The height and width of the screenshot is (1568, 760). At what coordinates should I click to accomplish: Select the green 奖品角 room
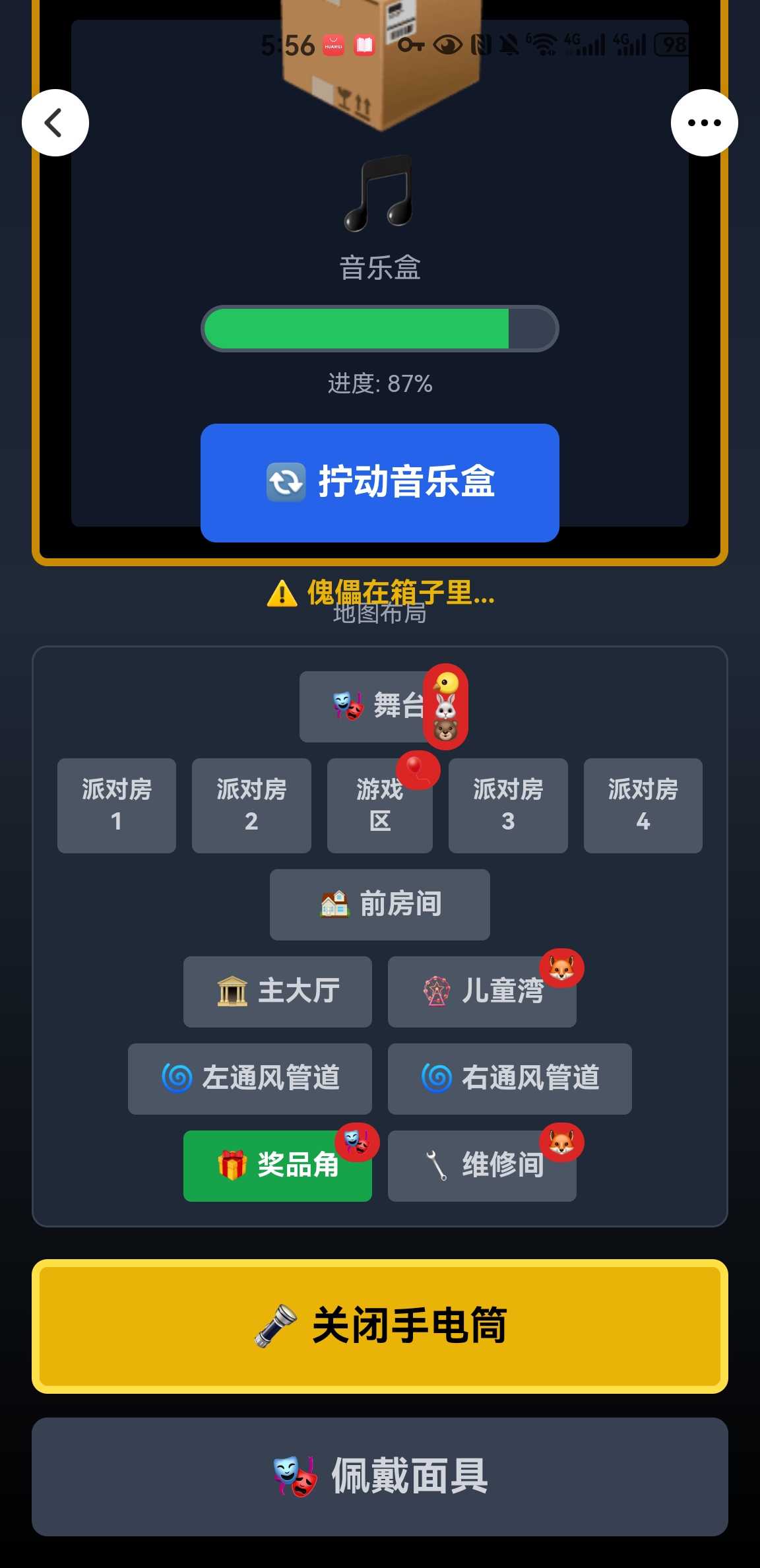[x=278, y=1165]
